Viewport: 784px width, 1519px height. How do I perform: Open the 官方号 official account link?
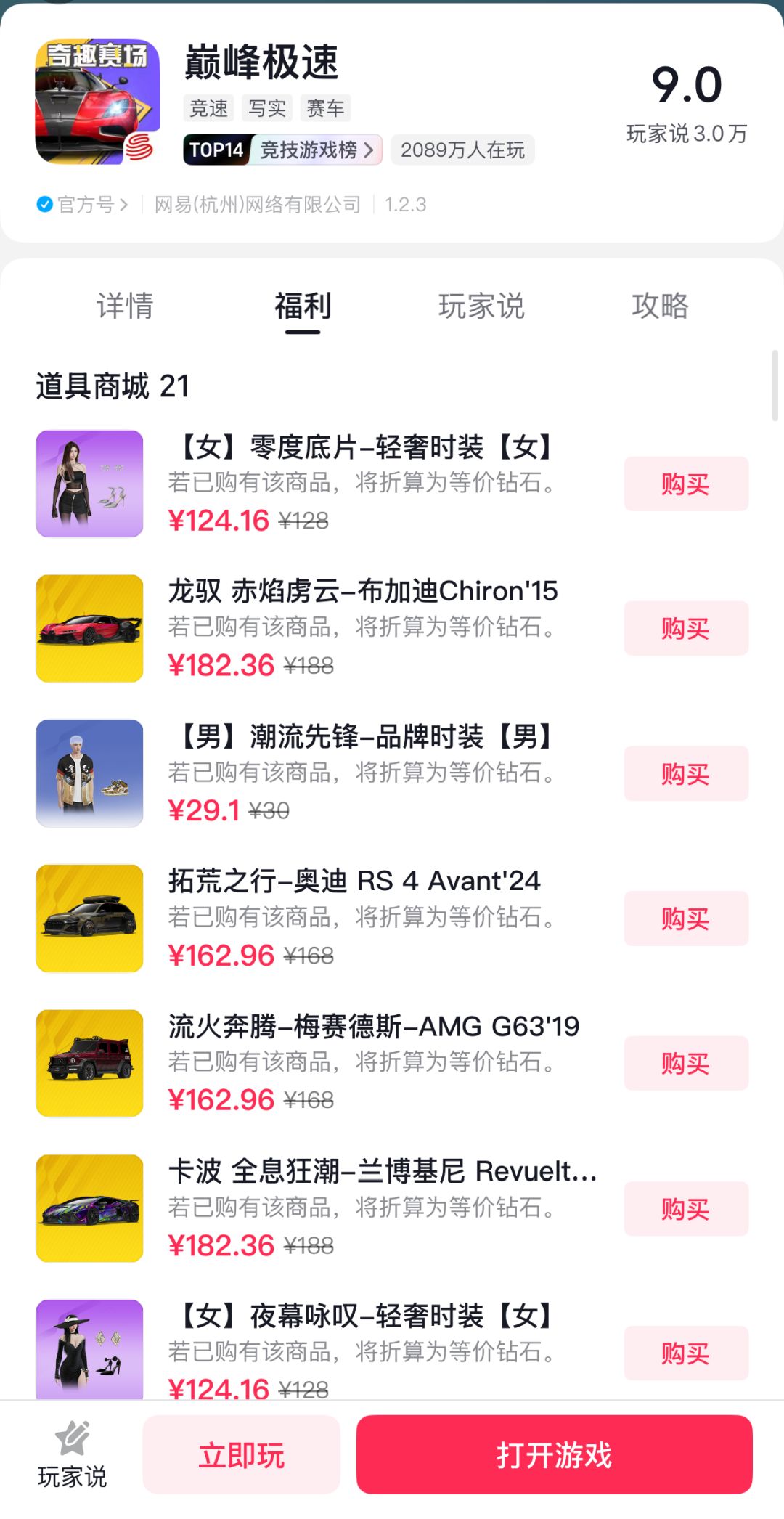83,205
